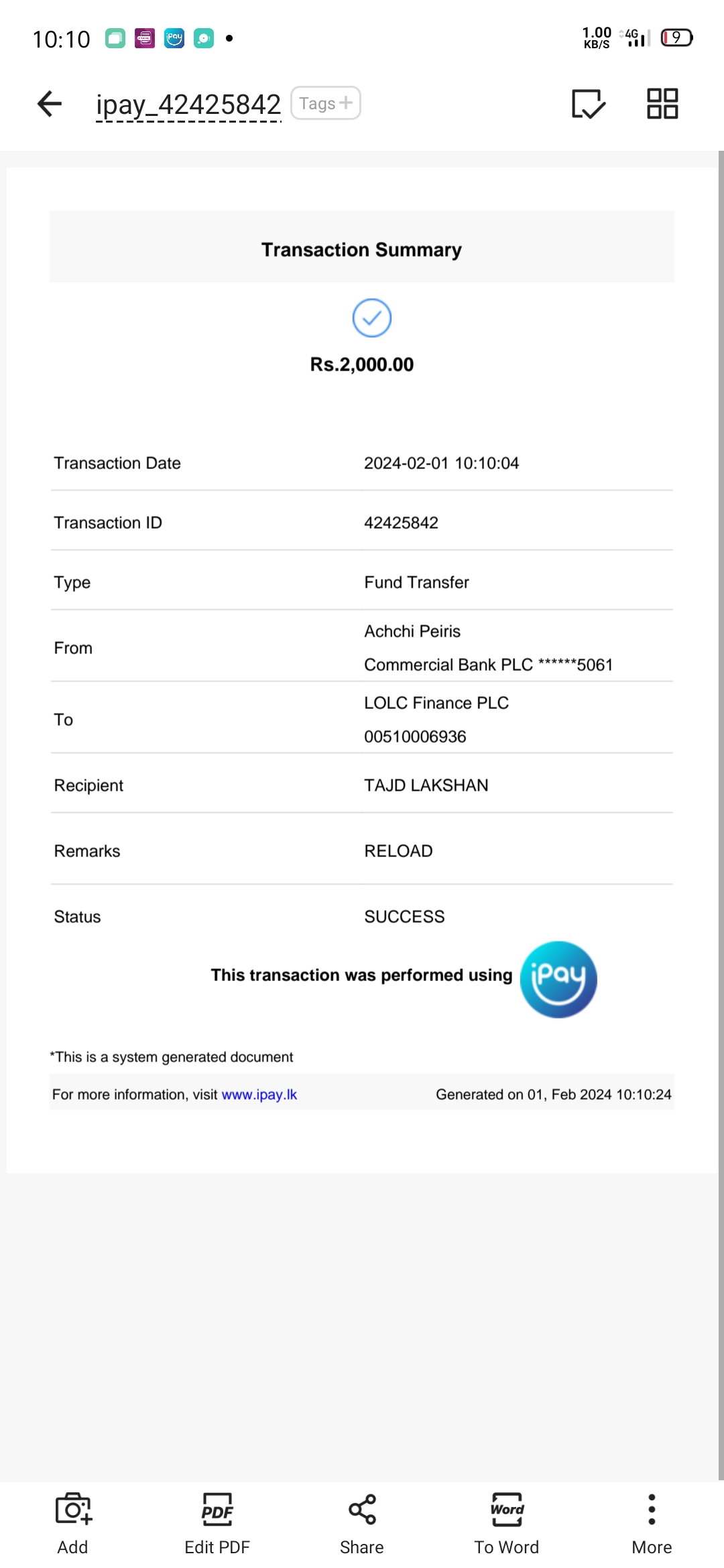Go back using the arrow icon
The image size is (724, 1568).
(x=50, y=104)
